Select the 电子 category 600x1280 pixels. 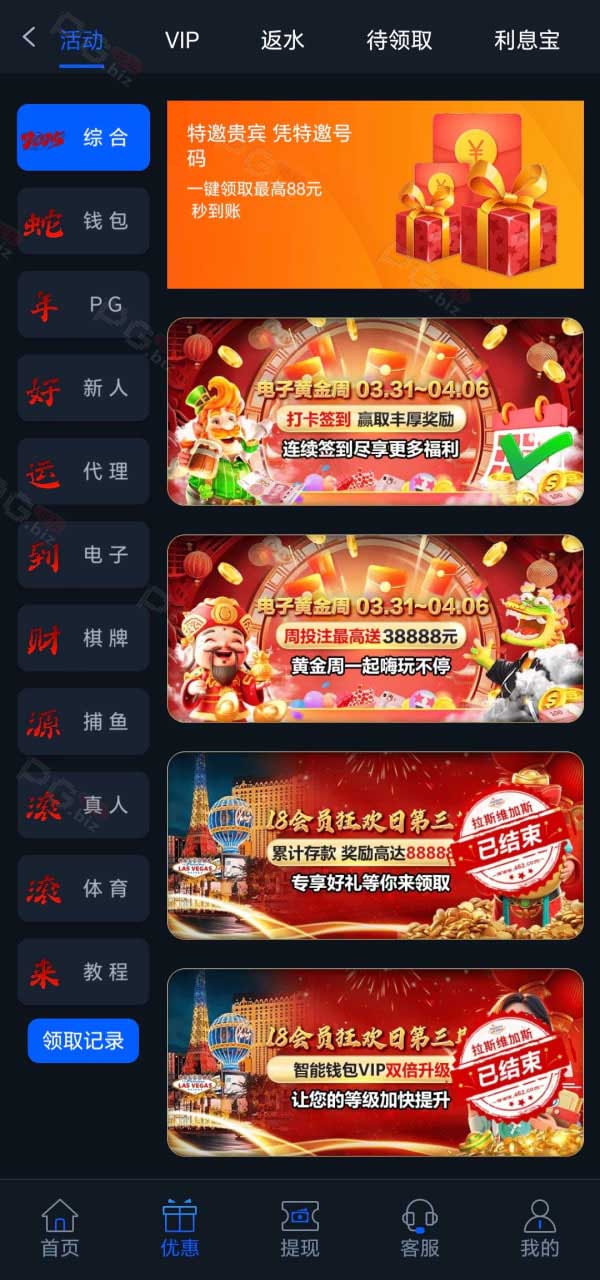83,554
